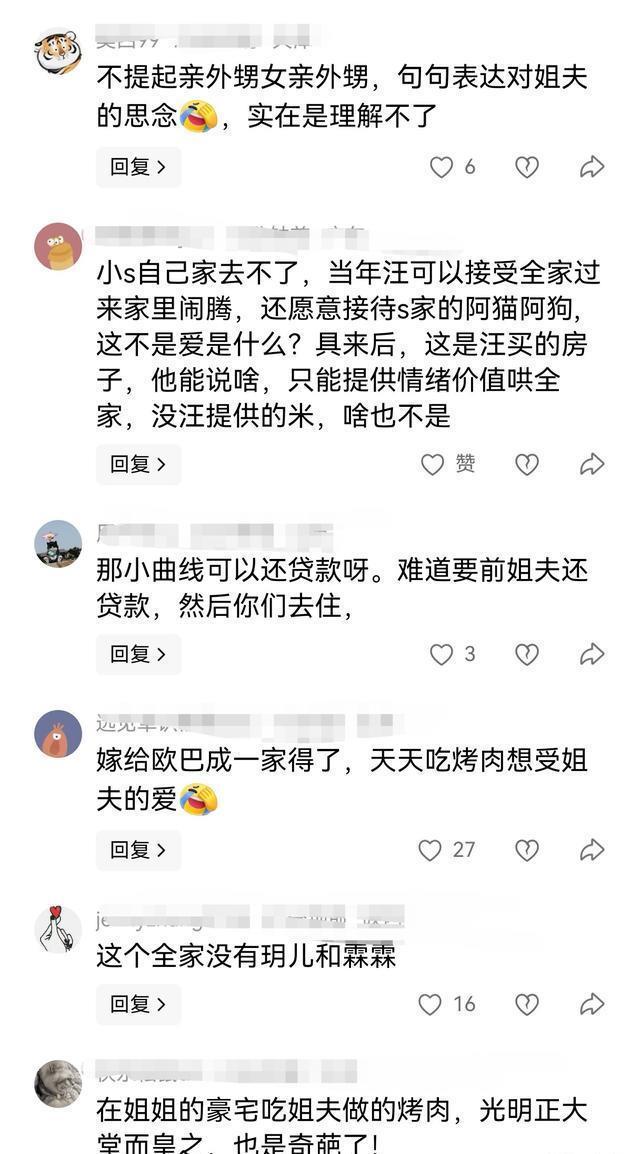Open the tiger avatar commenter's profile
Viewport: 640px width, 1154px height.
click(x=58, y=51)
